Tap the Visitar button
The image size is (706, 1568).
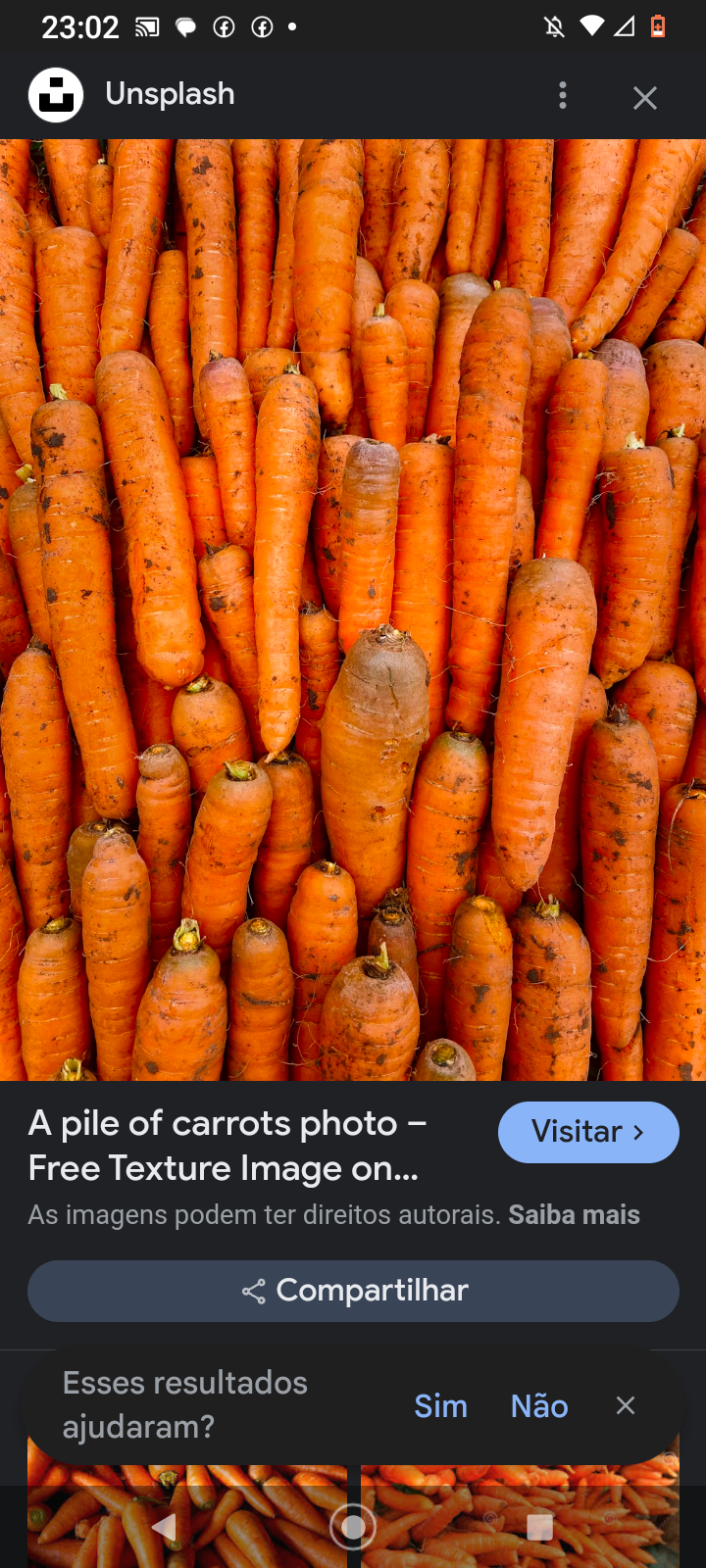[587, 1132]
